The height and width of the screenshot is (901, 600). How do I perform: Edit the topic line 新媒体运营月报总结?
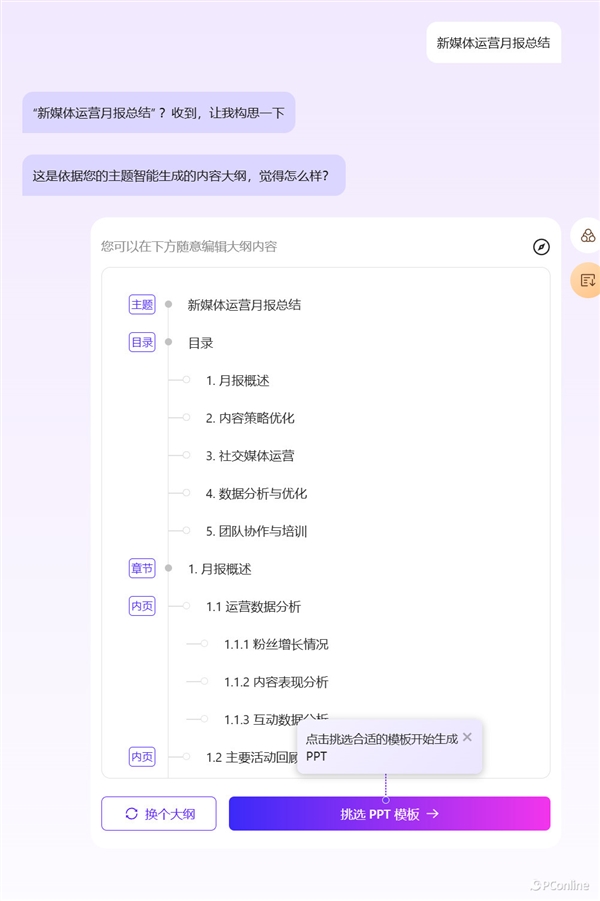244,305
